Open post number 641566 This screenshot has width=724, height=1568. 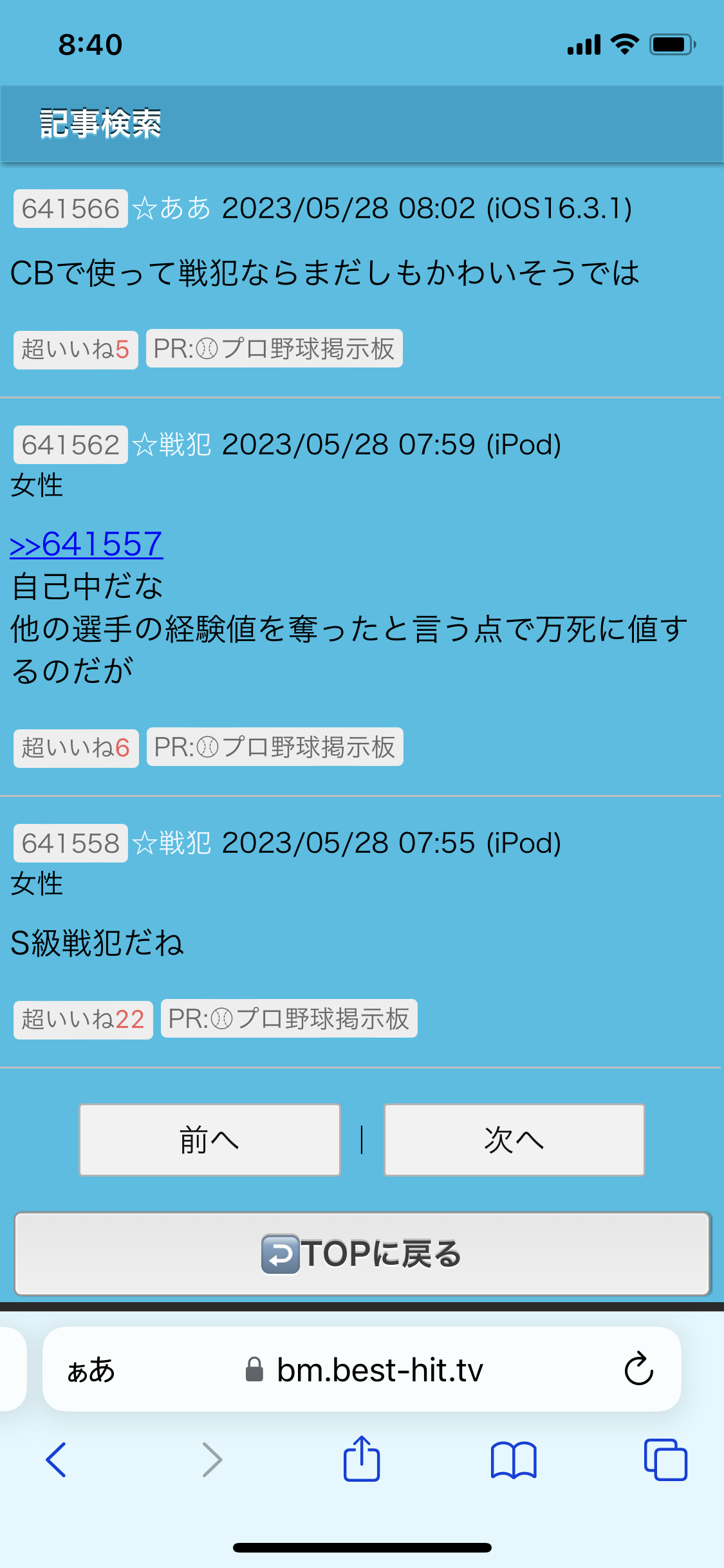click(71, 209)
